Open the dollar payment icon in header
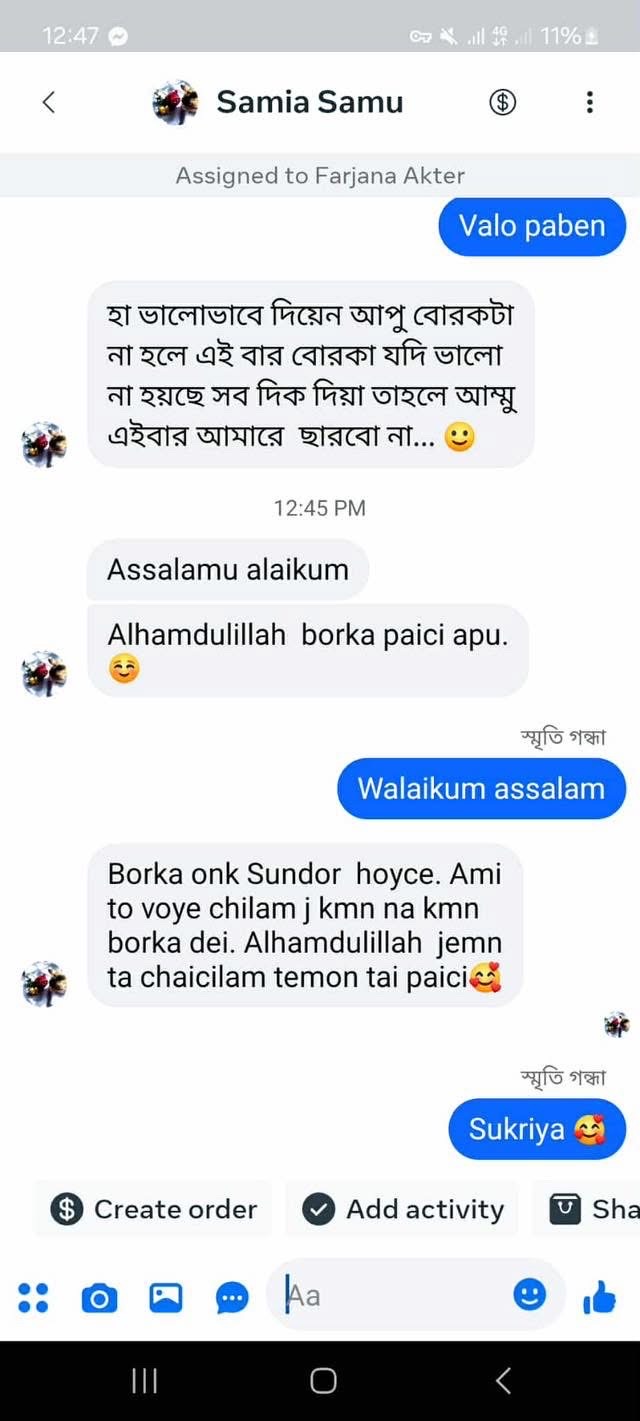 click(x=502, y=102)
